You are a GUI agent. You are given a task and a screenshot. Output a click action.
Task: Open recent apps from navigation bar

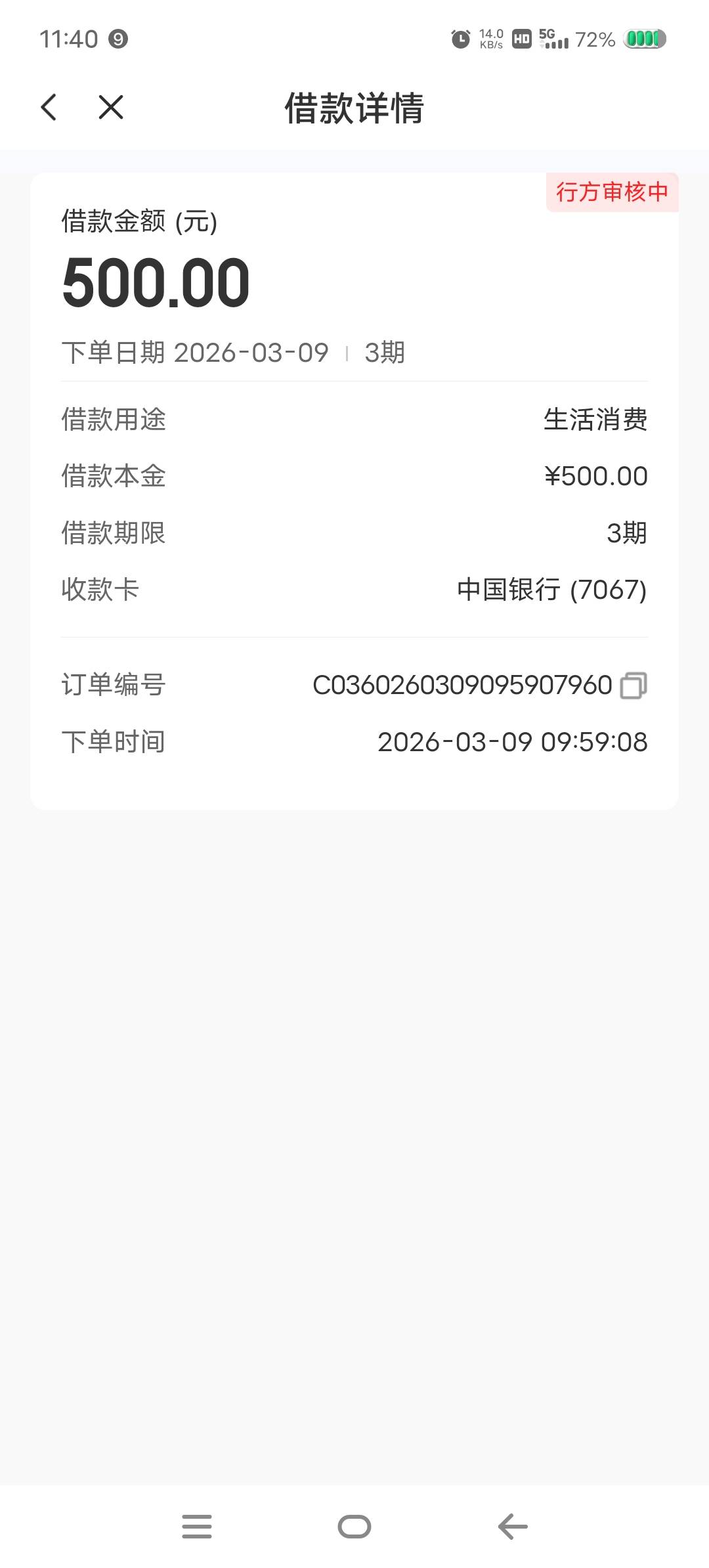197,1527
